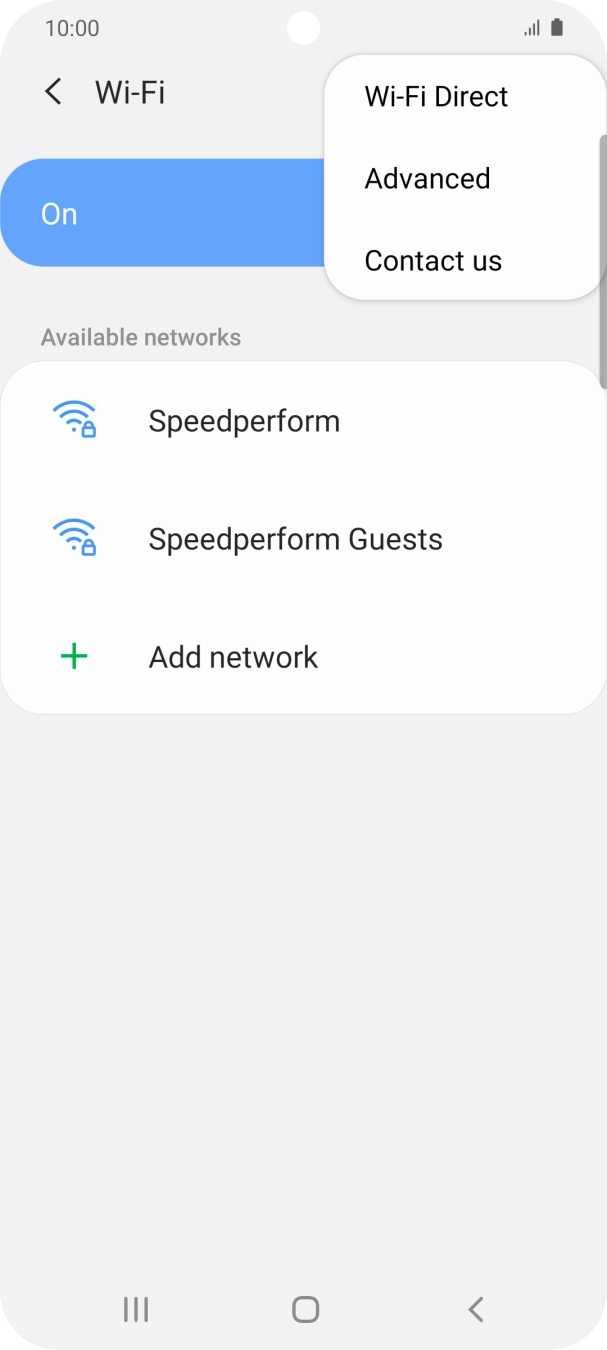
Task: Connect to Speedperform Guests network
Action: (295, 539)
